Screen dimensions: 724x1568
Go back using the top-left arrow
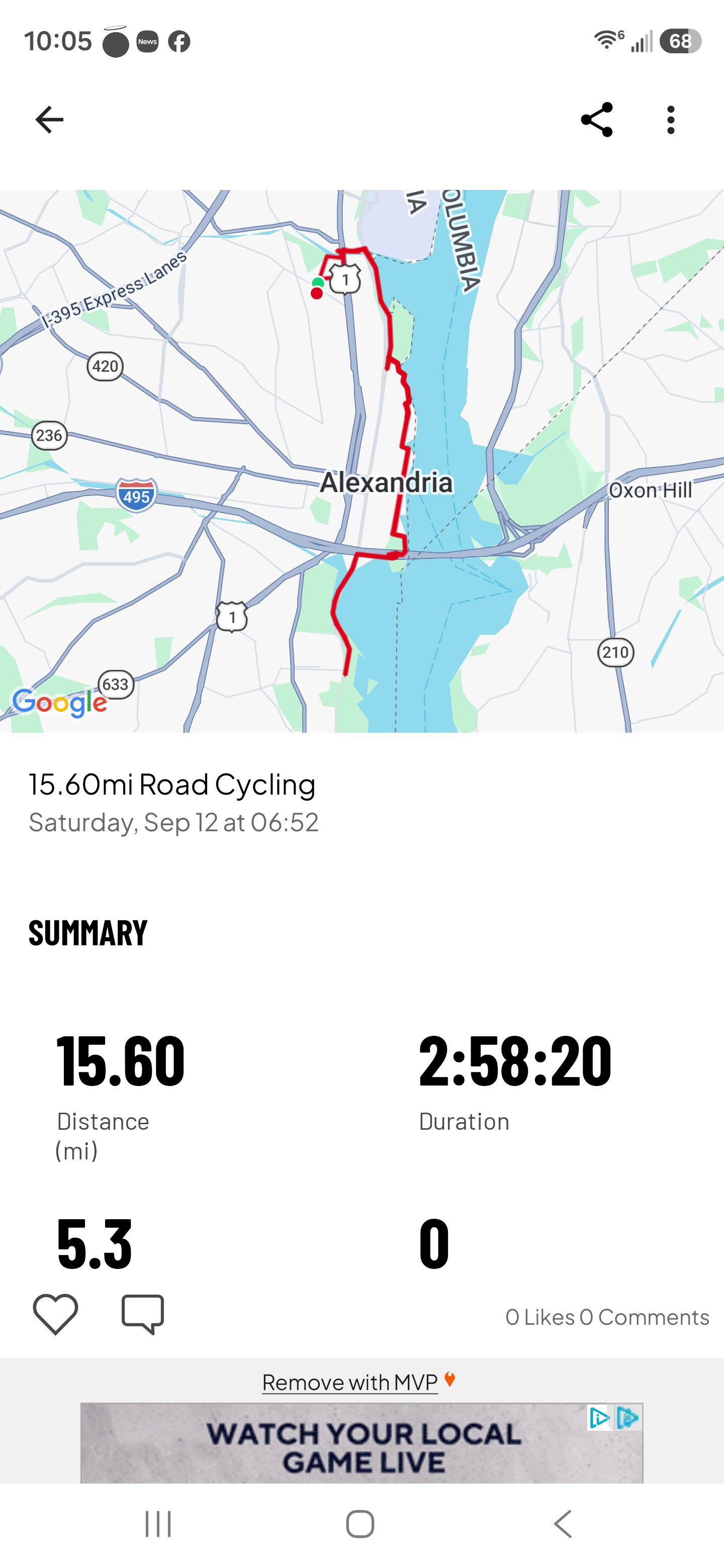pos(49,119)
